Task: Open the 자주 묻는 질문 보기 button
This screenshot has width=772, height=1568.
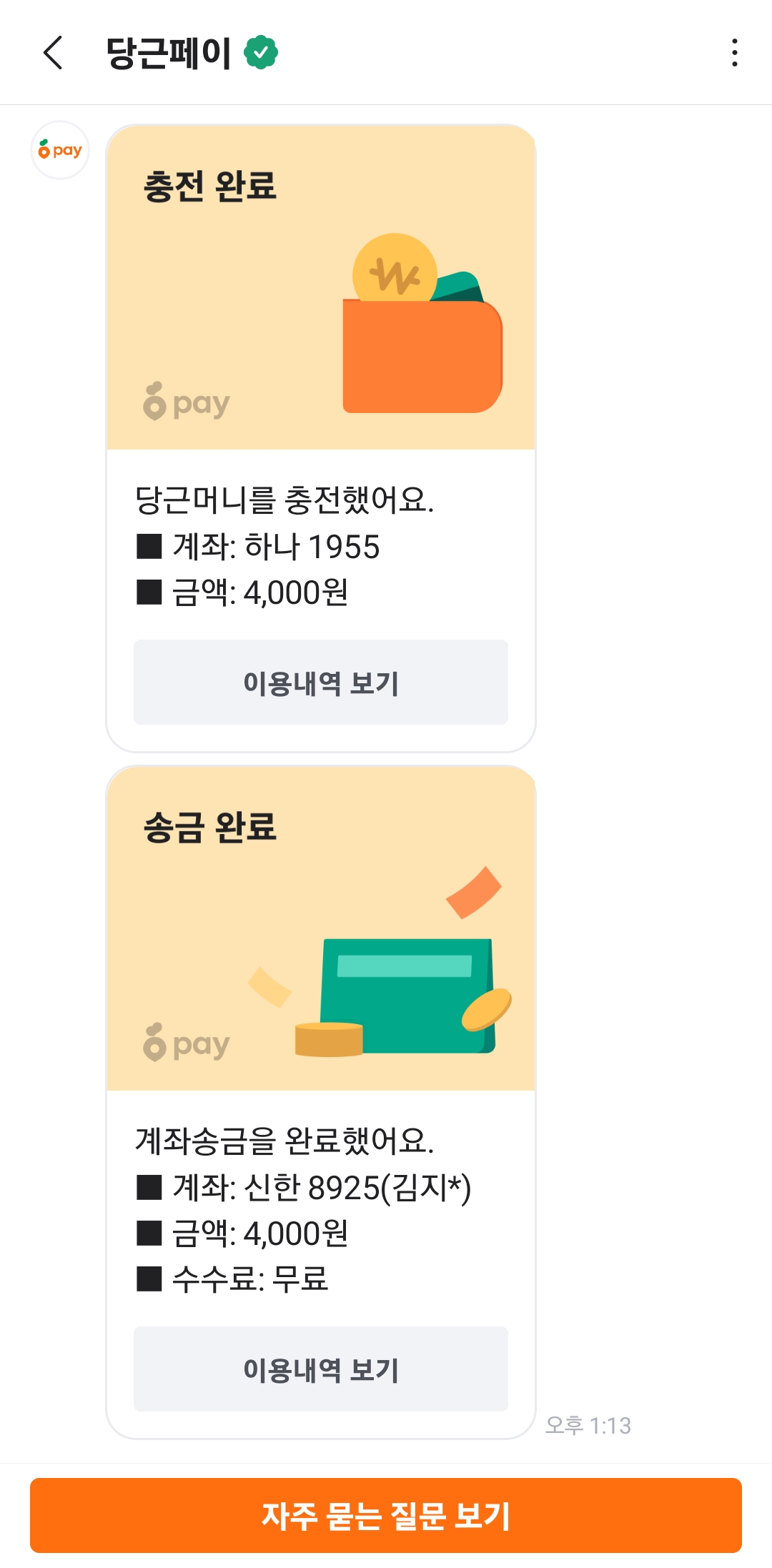Action: tap(386, 1515)
